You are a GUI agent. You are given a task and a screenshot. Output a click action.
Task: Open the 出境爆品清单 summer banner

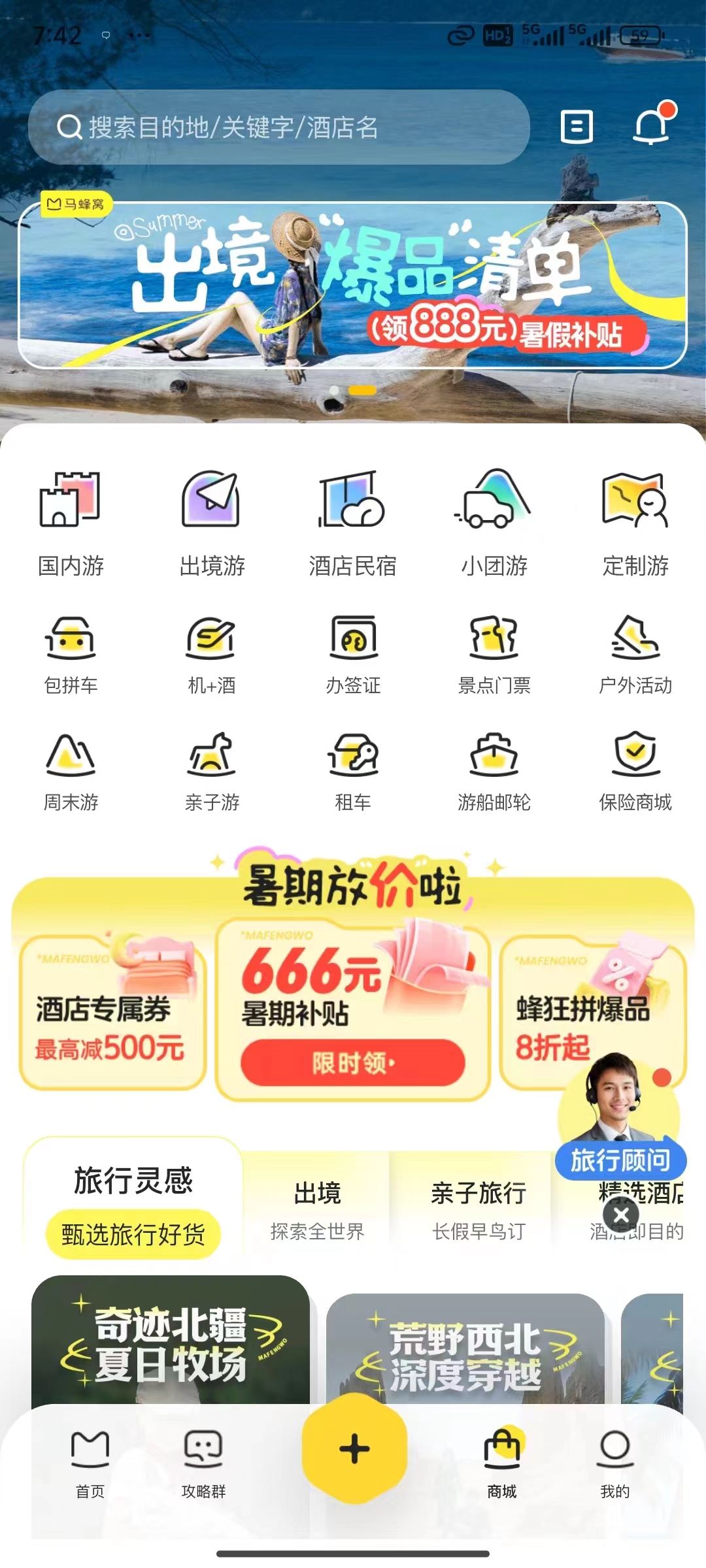coord(353,286)
